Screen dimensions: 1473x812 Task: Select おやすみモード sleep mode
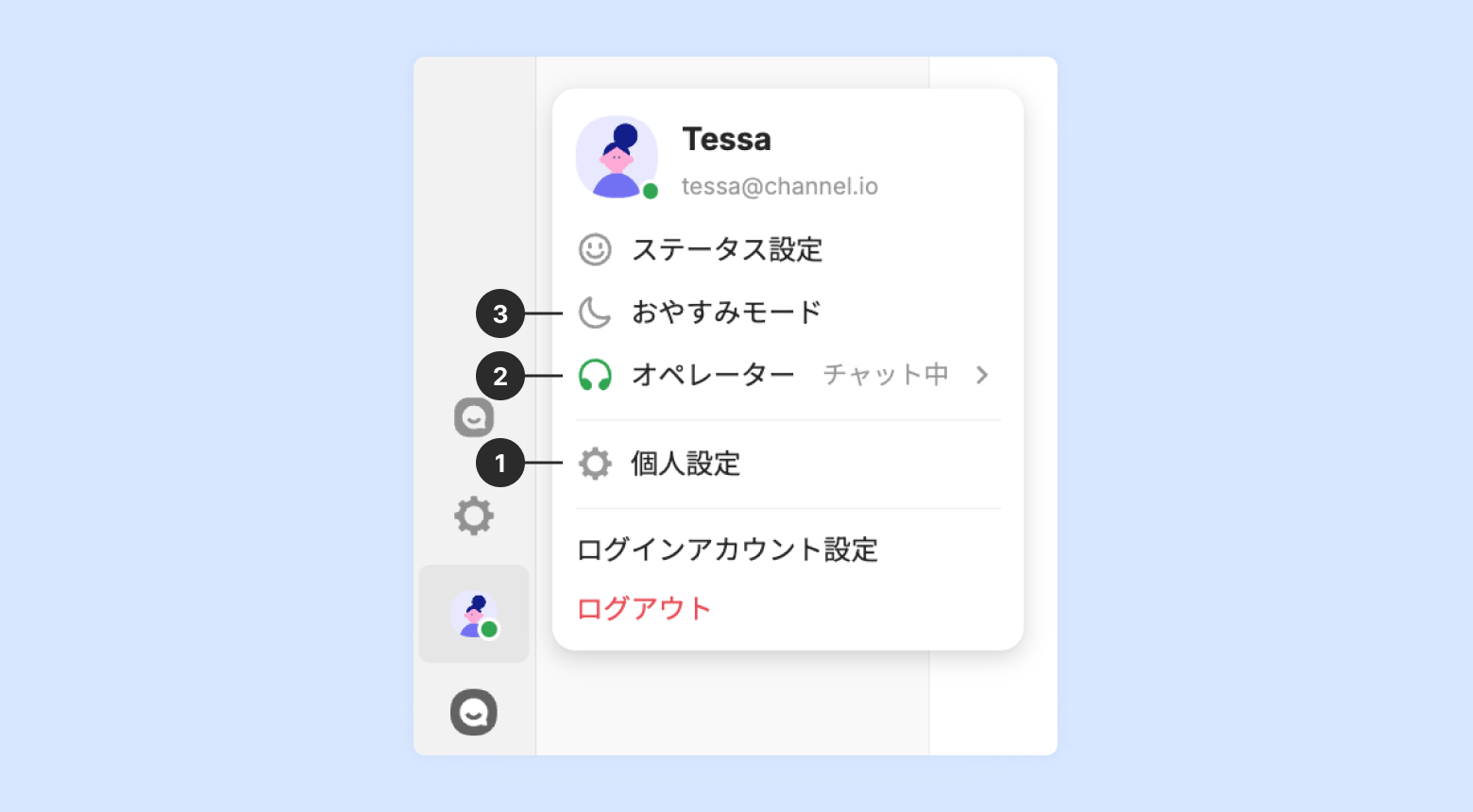726,313
